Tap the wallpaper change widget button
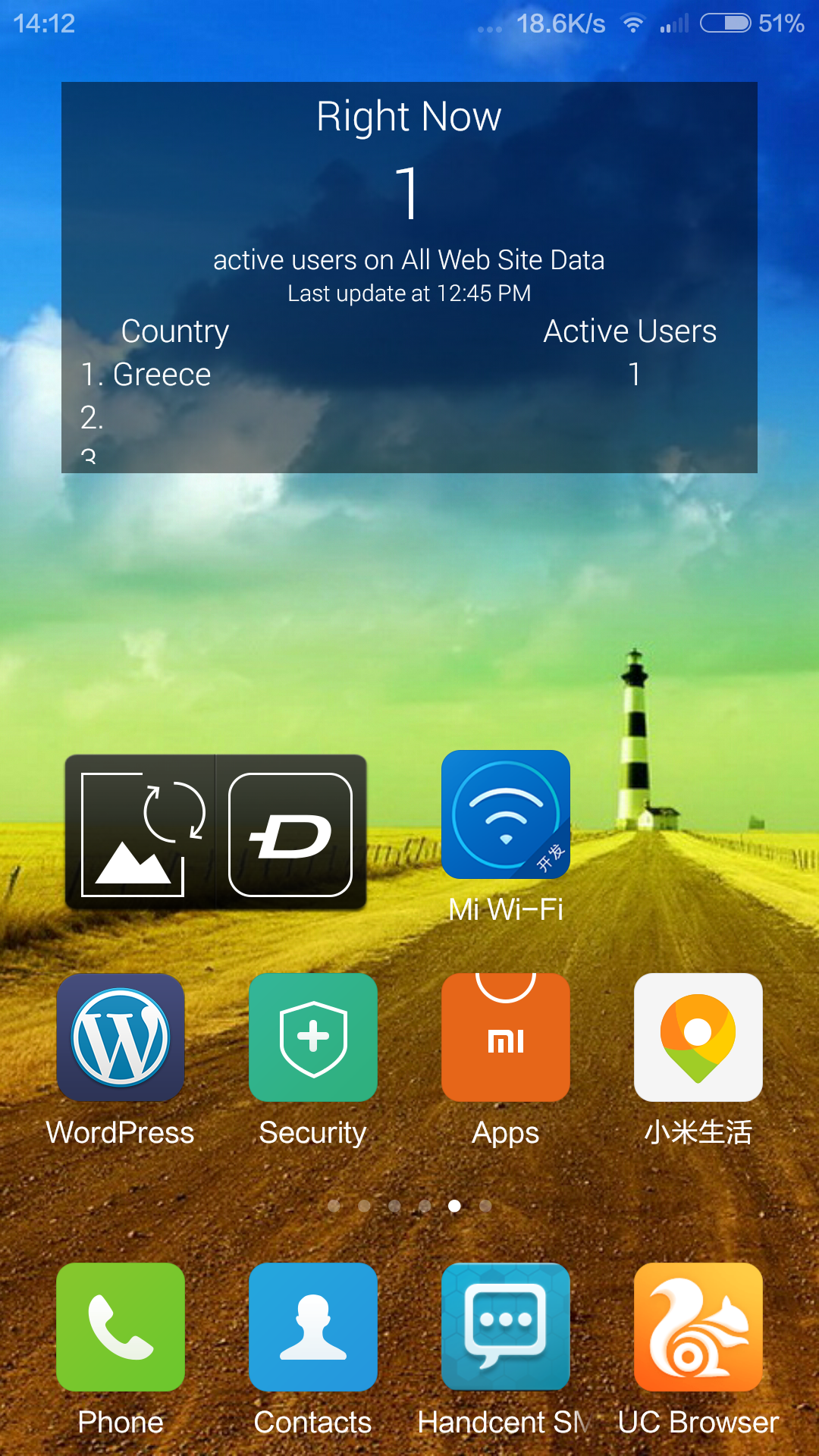Viewport: 819px width, 1456px height. pyautogui.click(x=142, y=833)
